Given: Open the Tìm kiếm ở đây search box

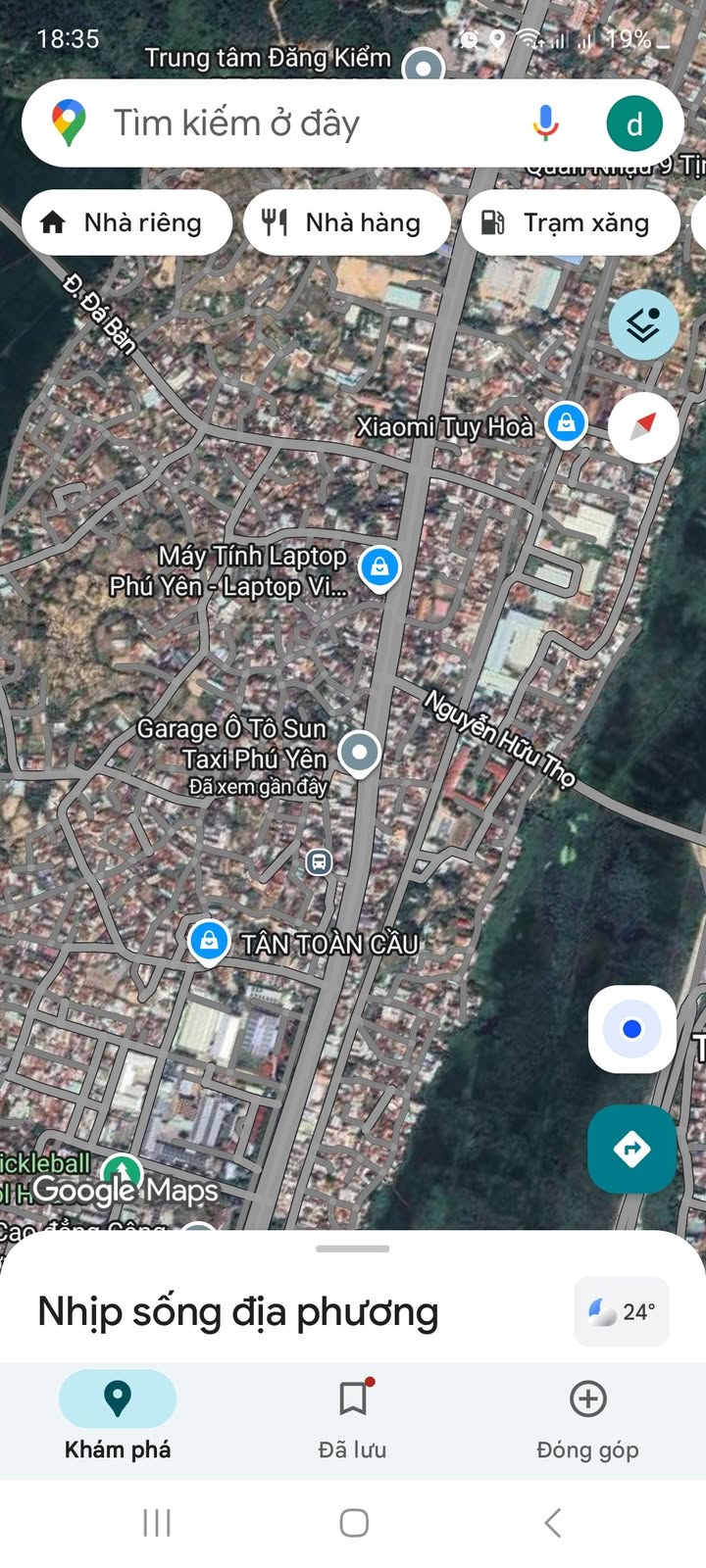Looking at the screenshot, I should tap(294, 123).
